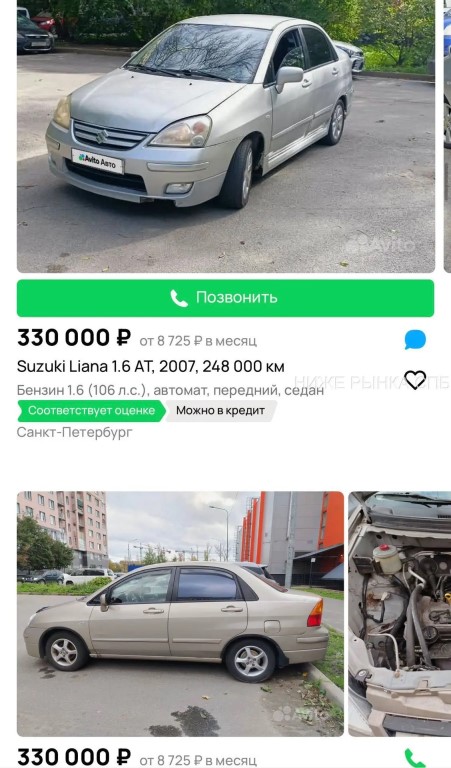Open the beige sedan side-view photo
Viewport: 451px width, 768px height.
pyautogui.click(x=180, y=613)
